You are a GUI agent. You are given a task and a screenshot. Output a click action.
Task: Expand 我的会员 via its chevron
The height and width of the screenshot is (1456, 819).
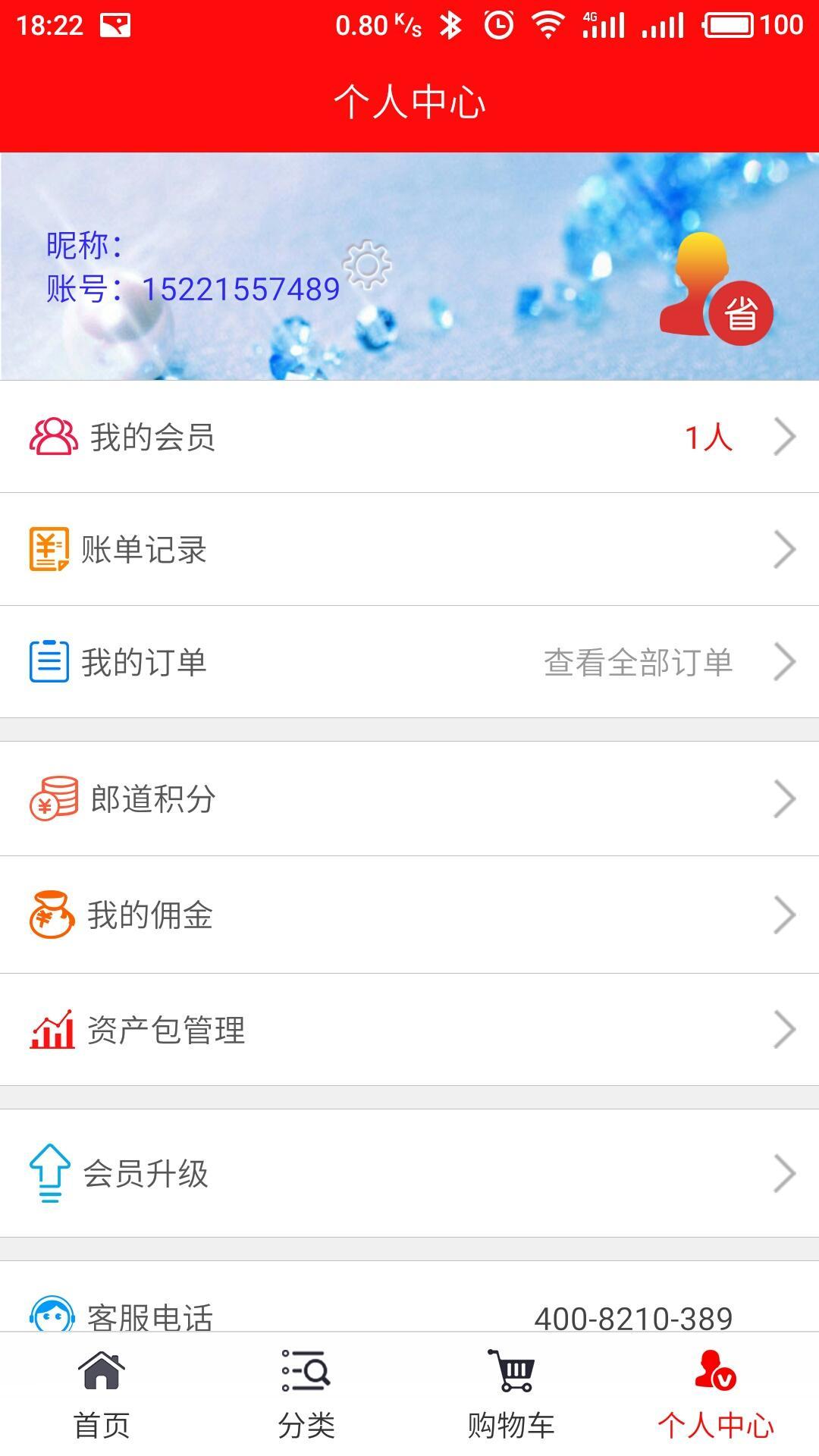[x=784, y=435]
